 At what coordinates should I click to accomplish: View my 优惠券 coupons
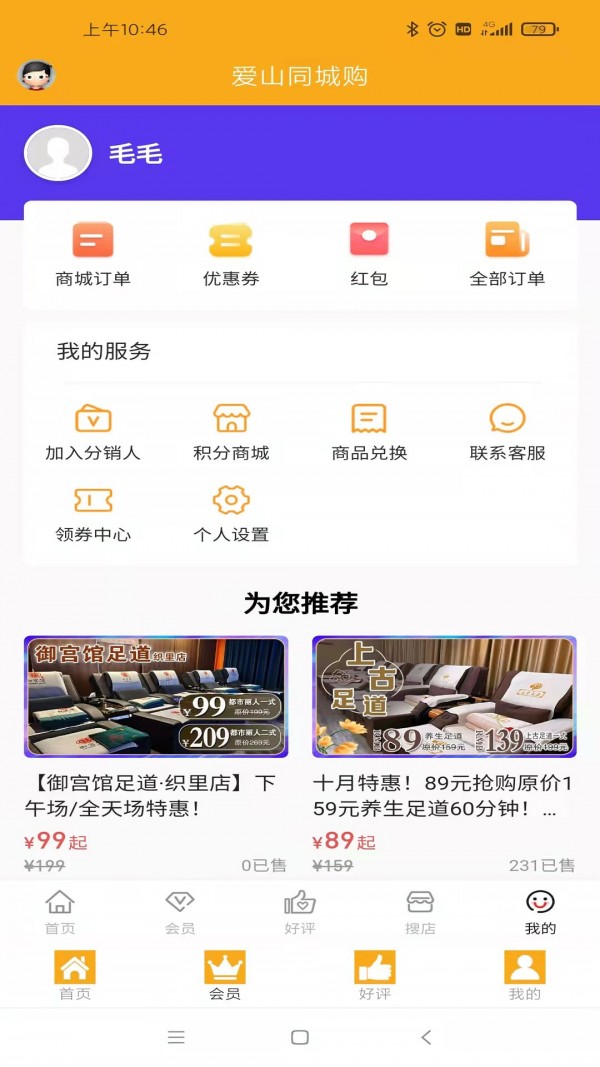coord(231,254)
